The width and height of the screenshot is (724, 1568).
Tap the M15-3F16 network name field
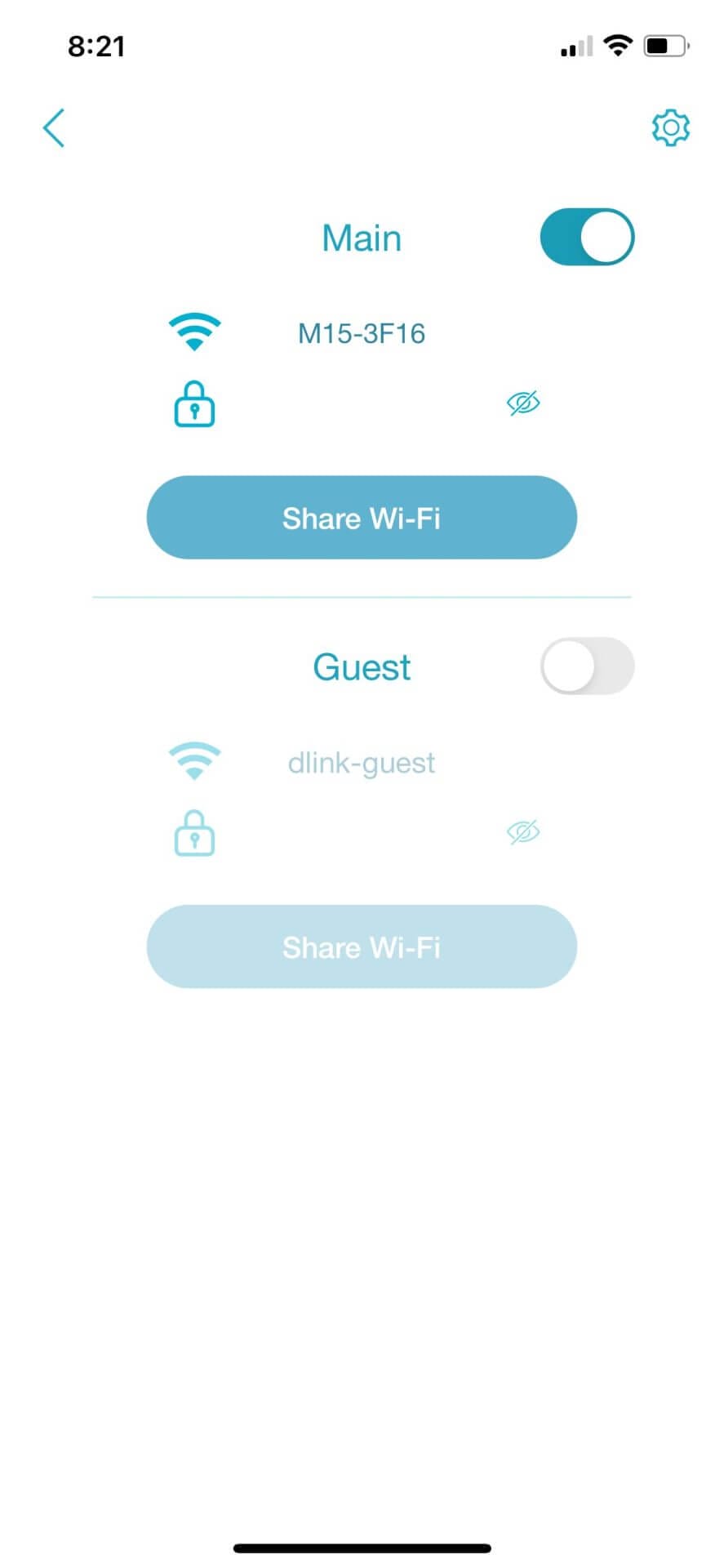(362, 332)
